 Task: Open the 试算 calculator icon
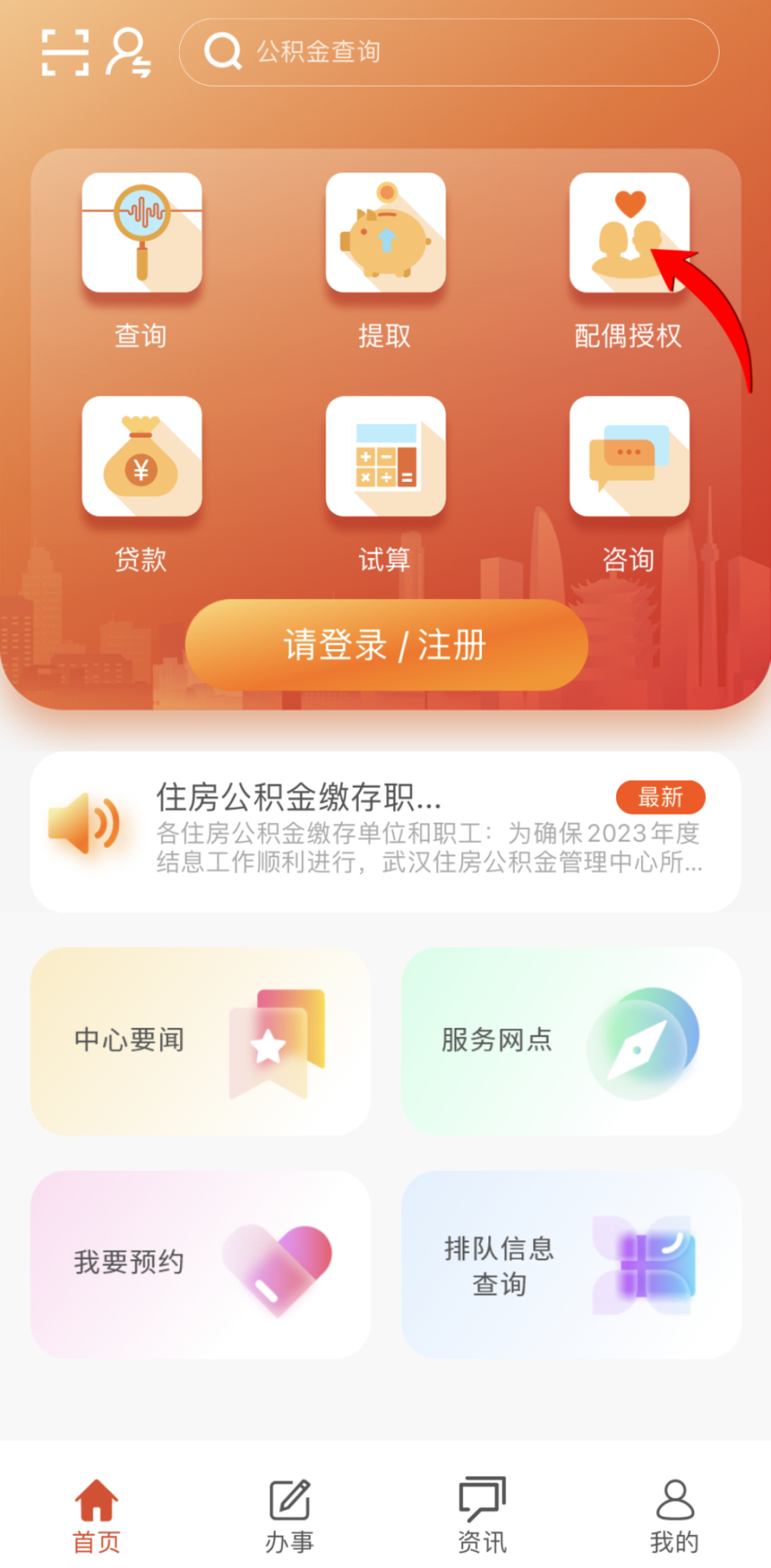[x=385, y=458]
